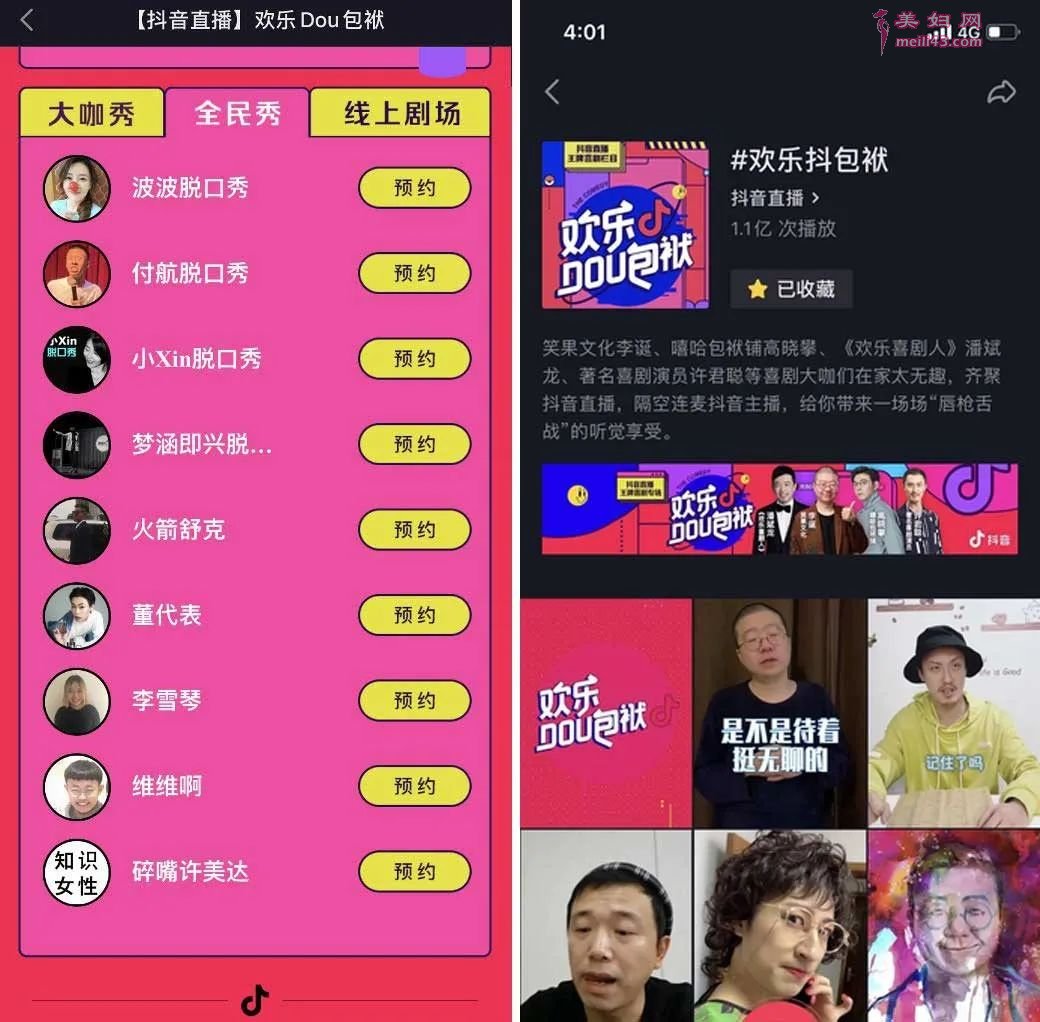The height and width of the screenshot is (1022, 1040).
Task: Tap 预约 for 董代表
Action: (x=414, y=615)
